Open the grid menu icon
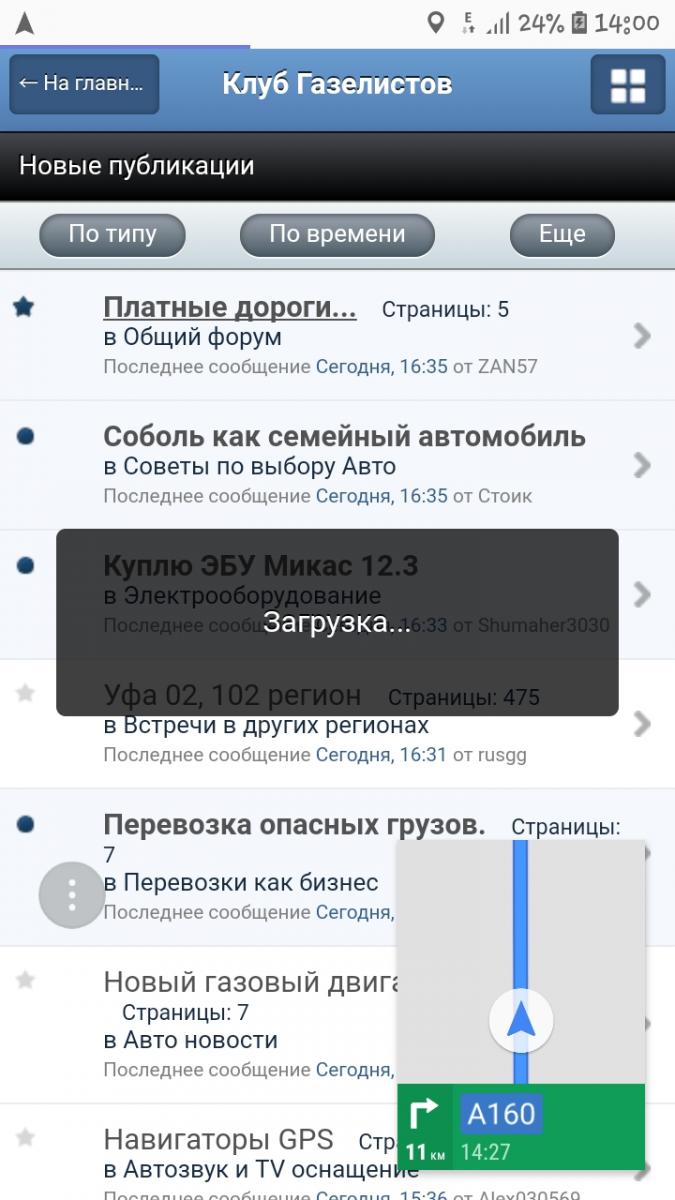The width and height of the screenshot is (675, 1200). [x=627, y=84]
